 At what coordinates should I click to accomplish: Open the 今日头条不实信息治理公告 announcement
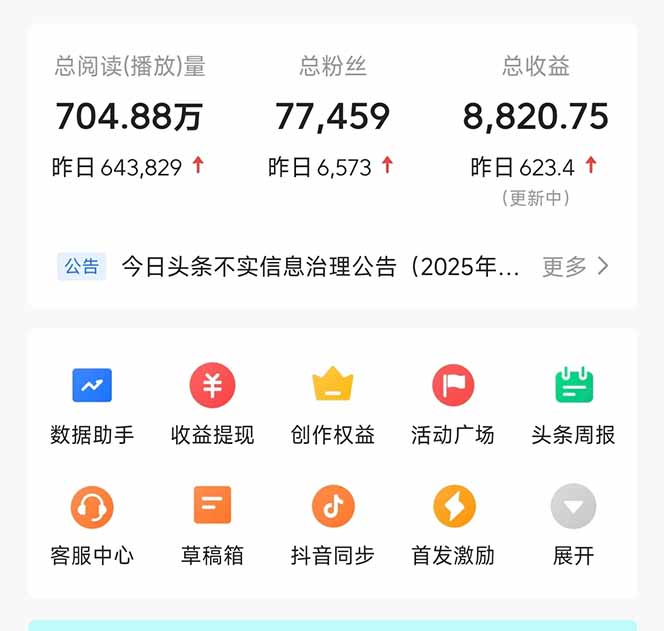pyautogui.click(x=320, y=266)
